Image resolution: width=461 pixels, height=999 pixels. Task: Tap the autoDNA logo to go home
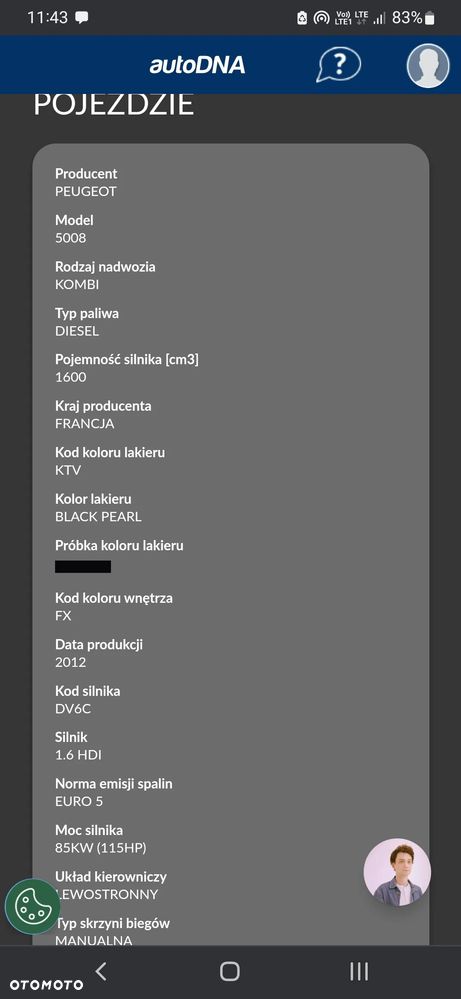click(x=197, y=65)
